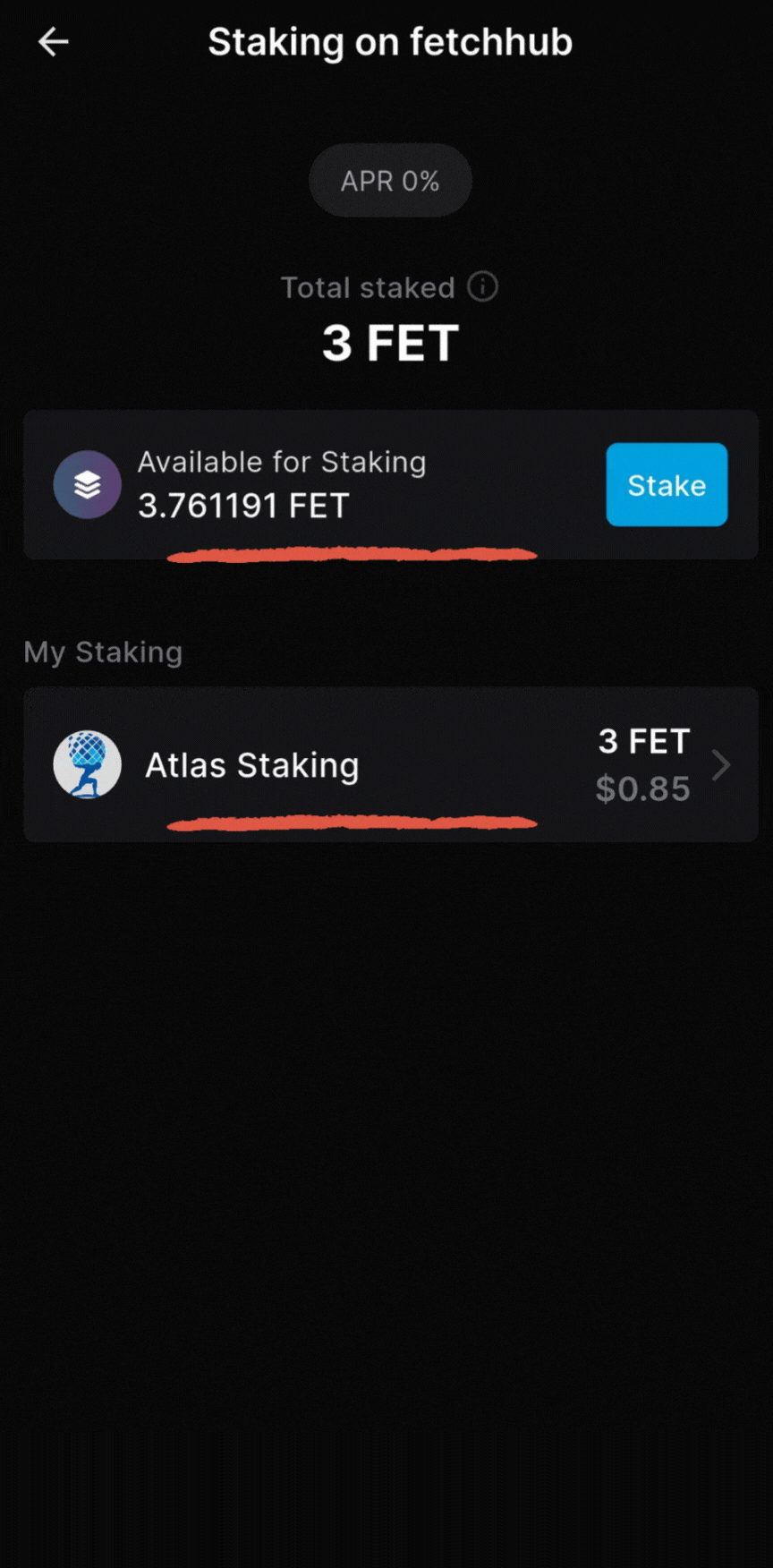The width and height of the screenshot is (773, 1568).
Task: Tap the My Staking section header
Action: tap(102, 652)
